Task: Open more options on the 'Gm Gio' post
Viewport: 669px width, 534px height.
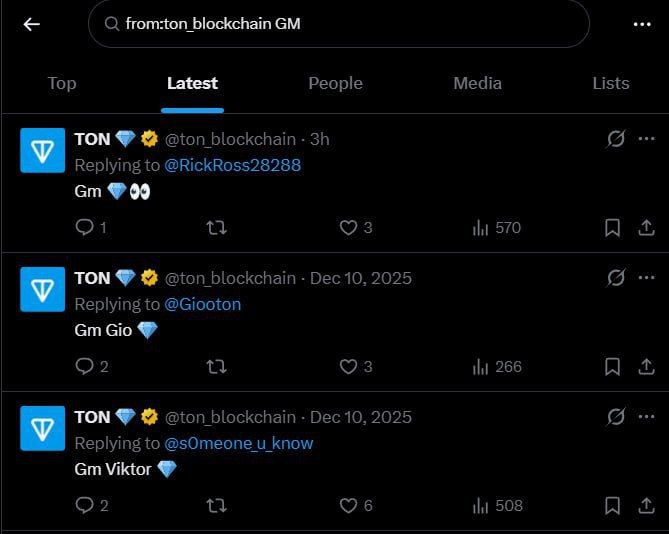Action: (646, 278)
